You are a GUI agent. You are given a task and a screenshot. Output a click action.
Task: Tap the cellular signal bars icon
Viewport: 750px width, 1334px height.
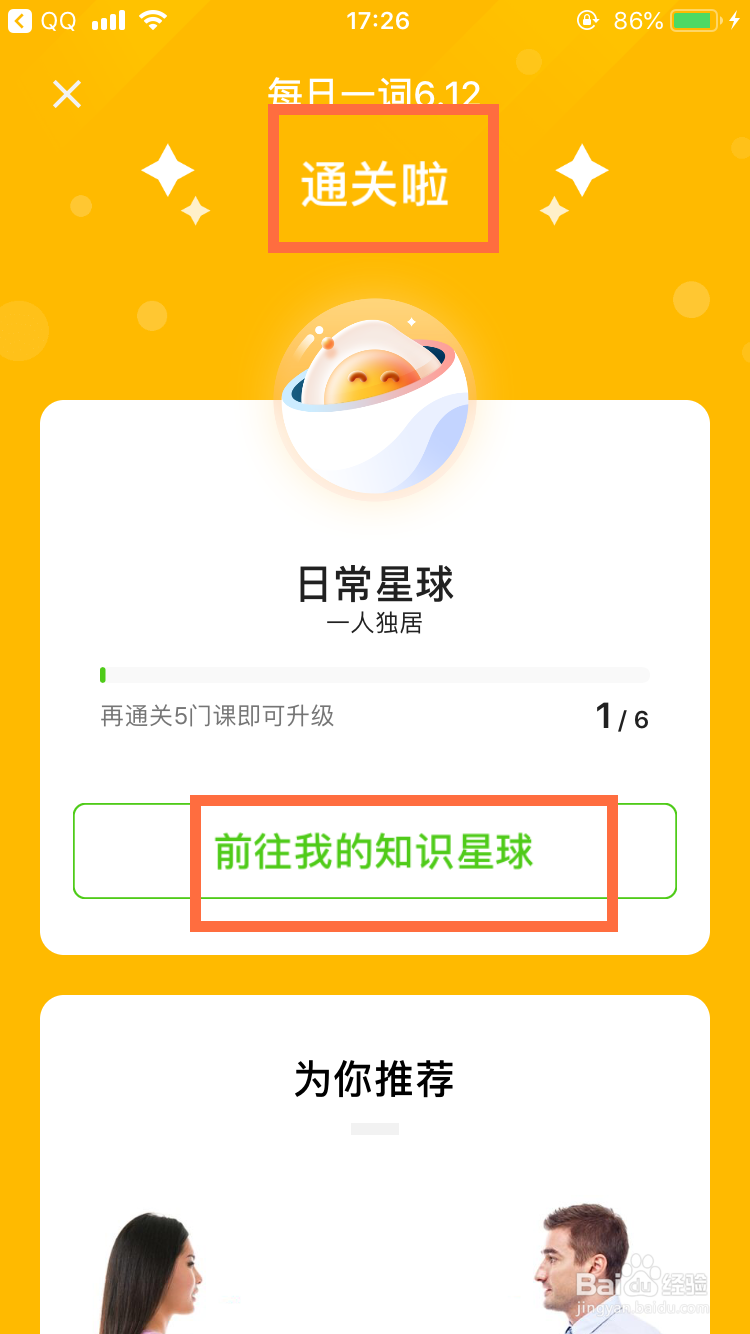107,19
